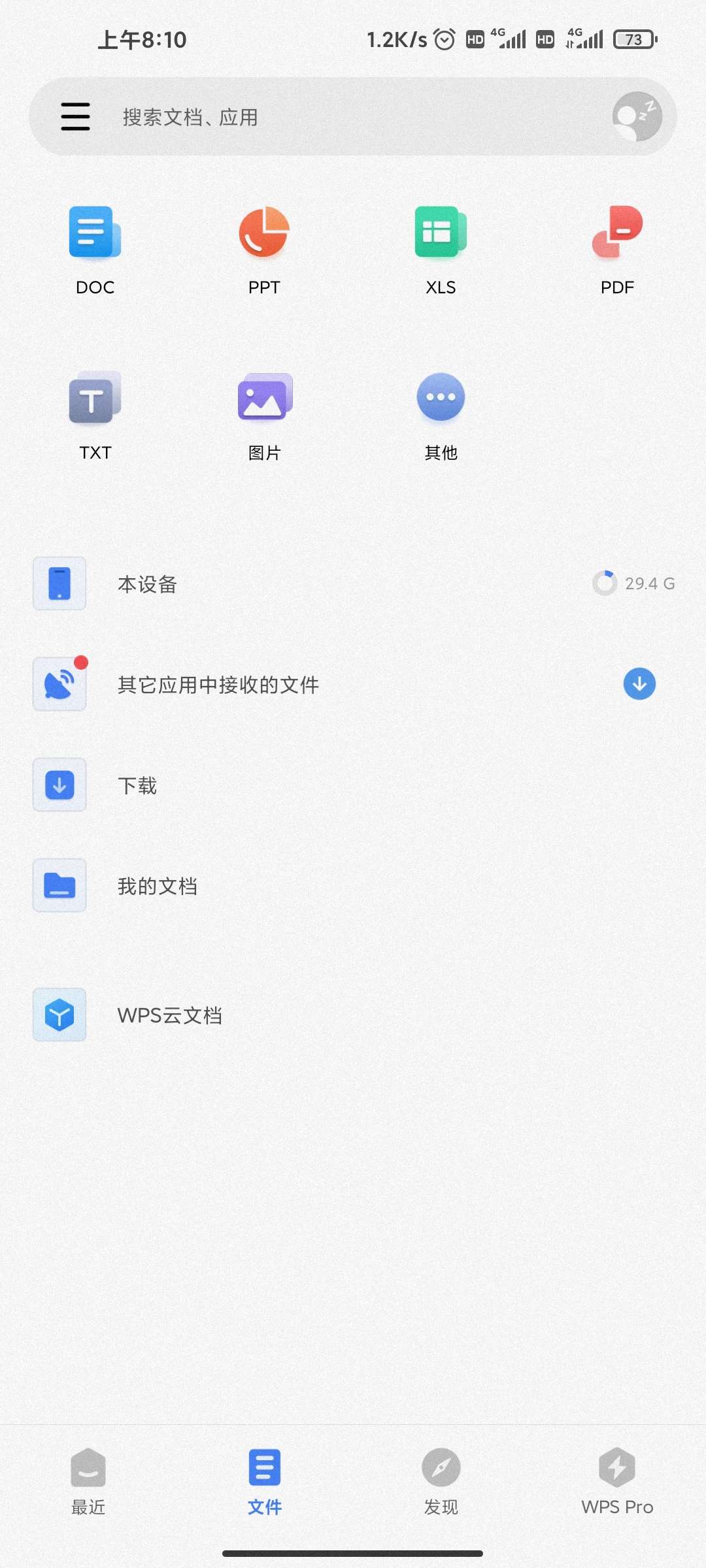
Task: Open the hamburger drawer menu
Action: click(x=75, y=117)
